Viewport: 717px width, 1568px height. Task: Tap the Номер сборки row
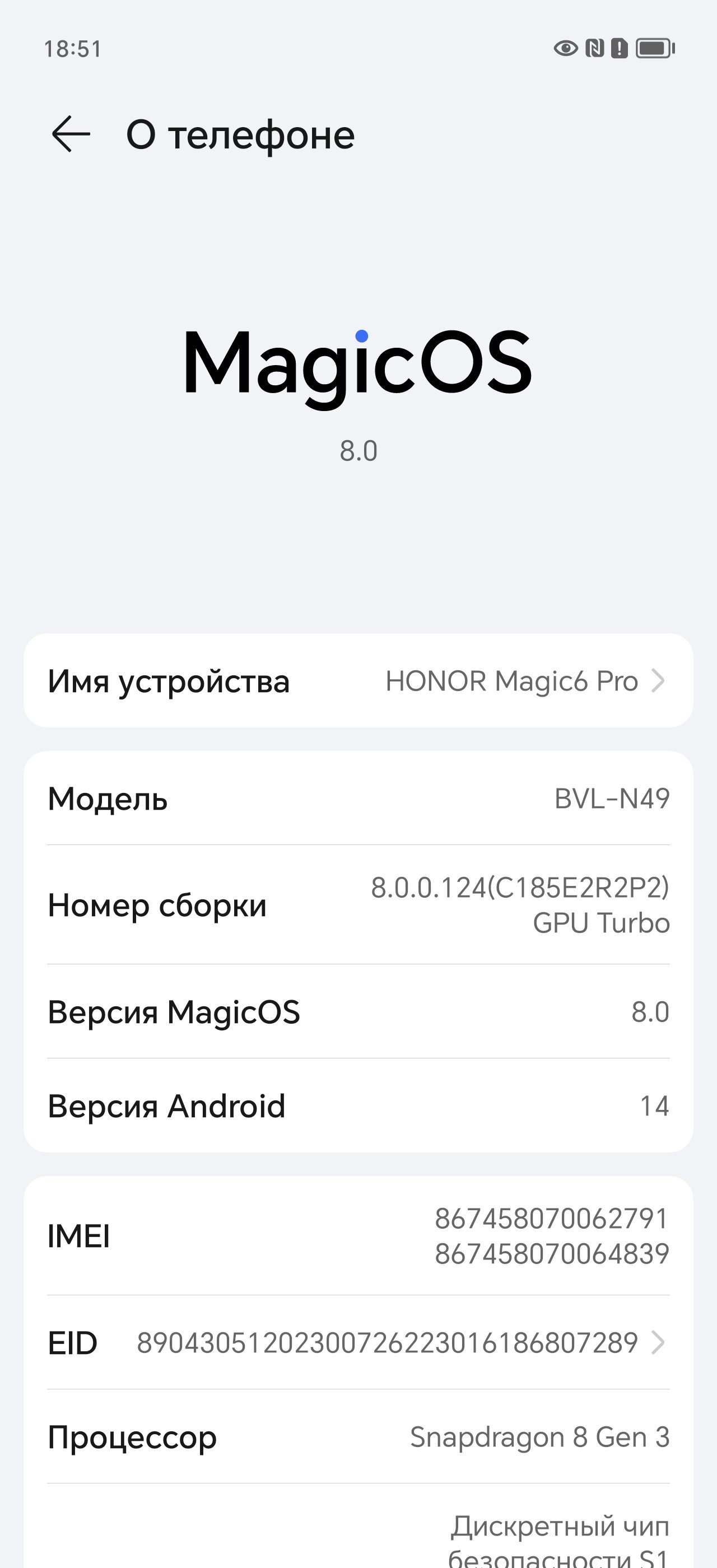coord(358,905)
